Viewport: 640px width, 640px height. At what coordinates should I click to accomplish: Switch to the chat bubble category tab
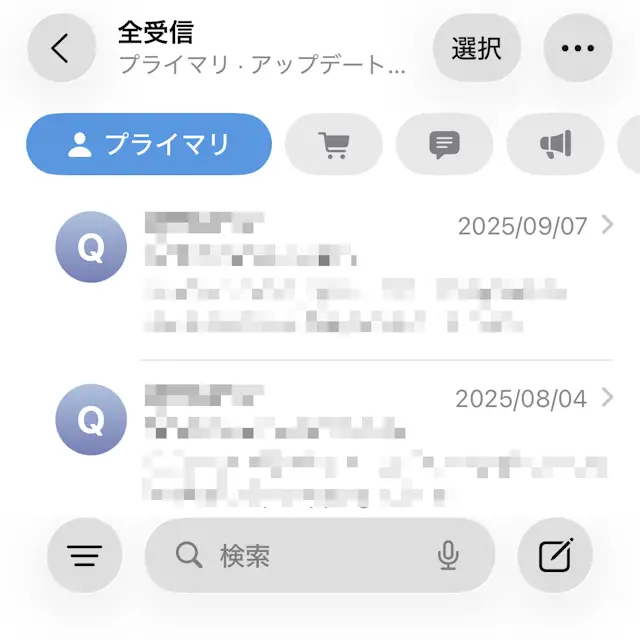point(444,145)
